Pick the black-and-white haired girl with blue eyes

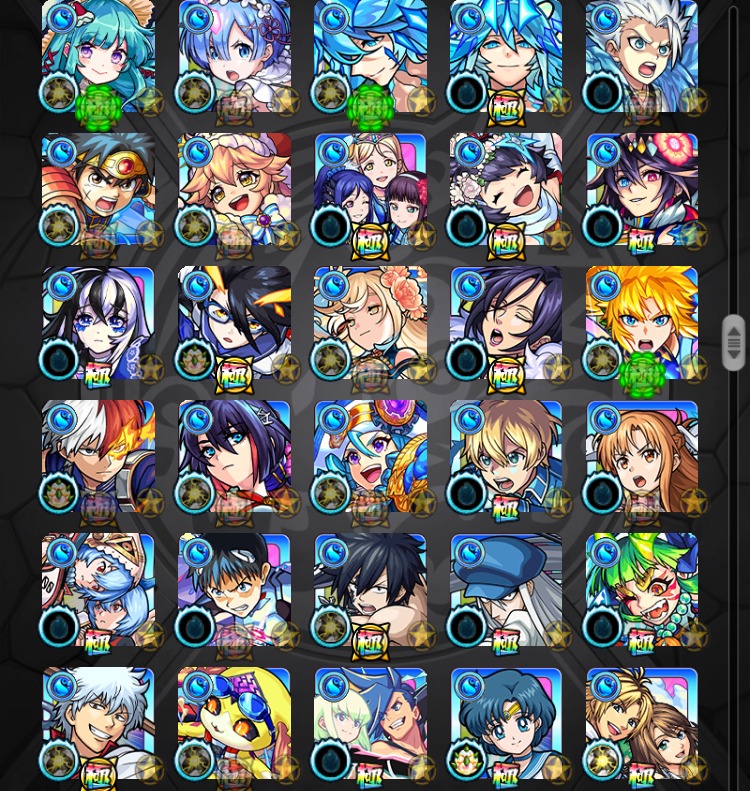tap(98, 323)
